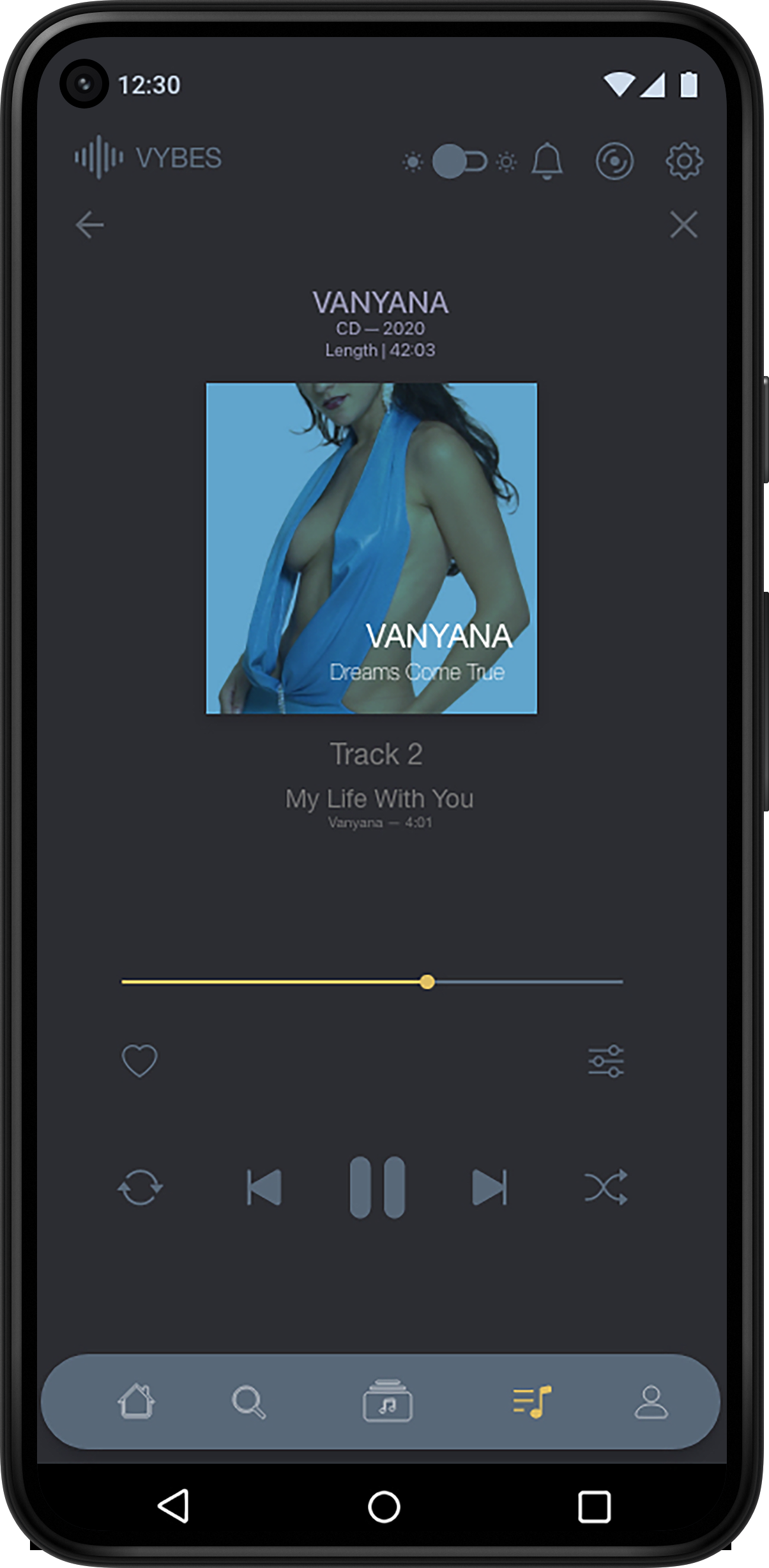Viewport: 769px width, 1568px height.
Task: Switch to the Profile tab
Action: tap(651, 1401)
